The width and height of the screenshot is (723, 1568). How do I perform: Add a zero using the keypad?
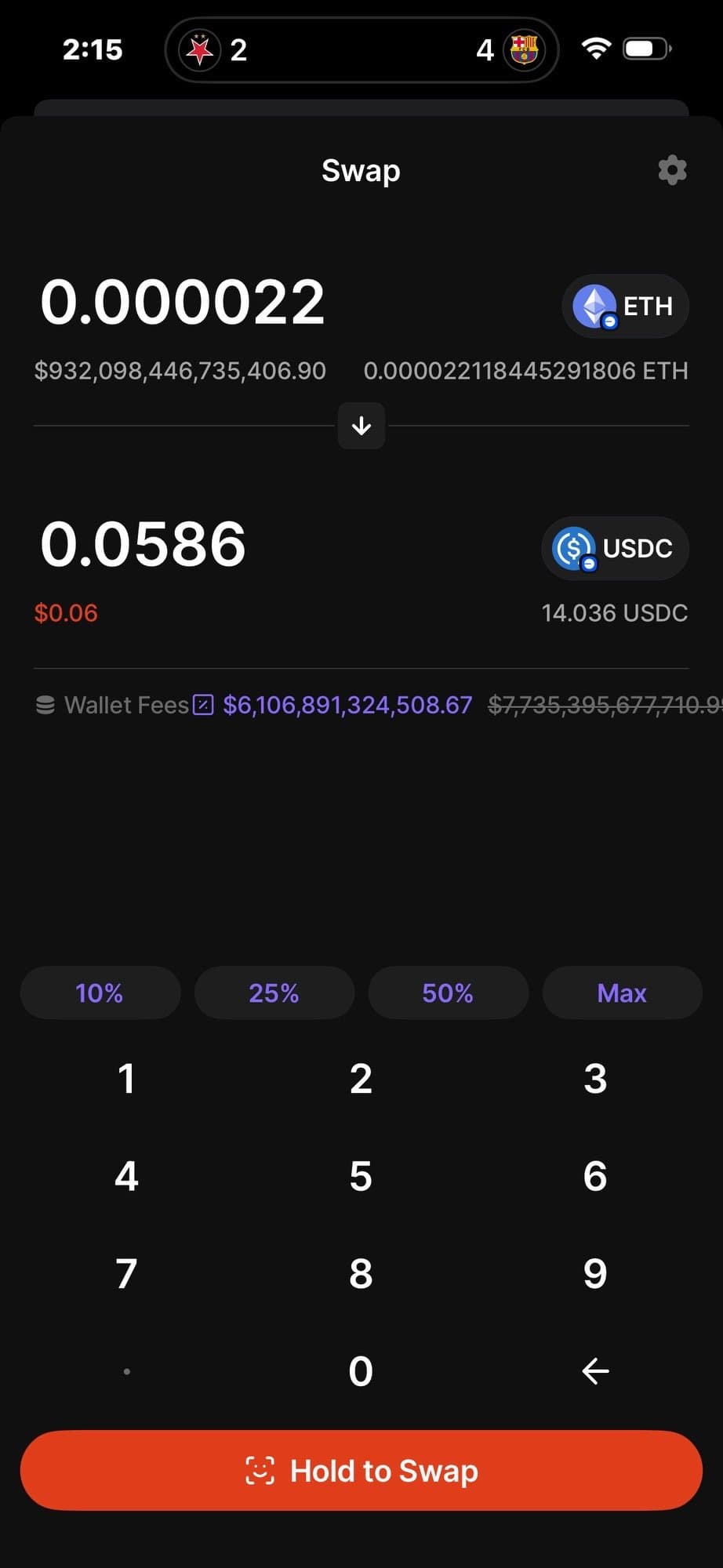point(361,1371)
